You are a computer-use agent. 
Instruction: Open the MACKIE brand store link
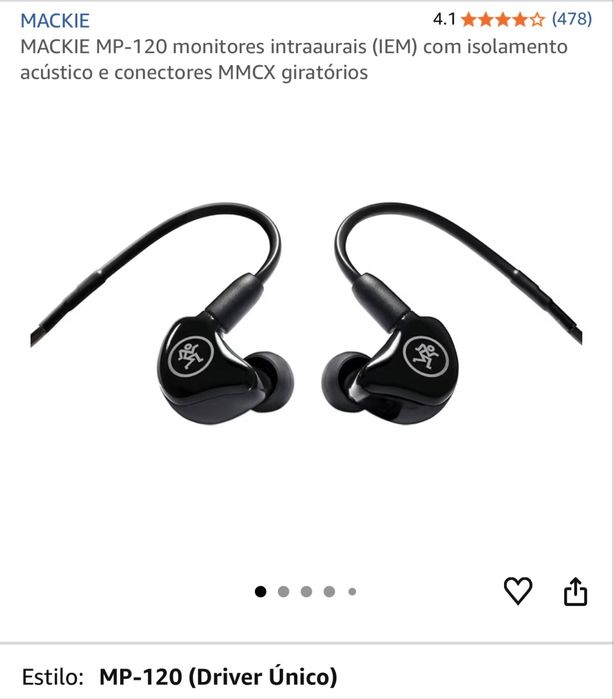click(55, 20)
